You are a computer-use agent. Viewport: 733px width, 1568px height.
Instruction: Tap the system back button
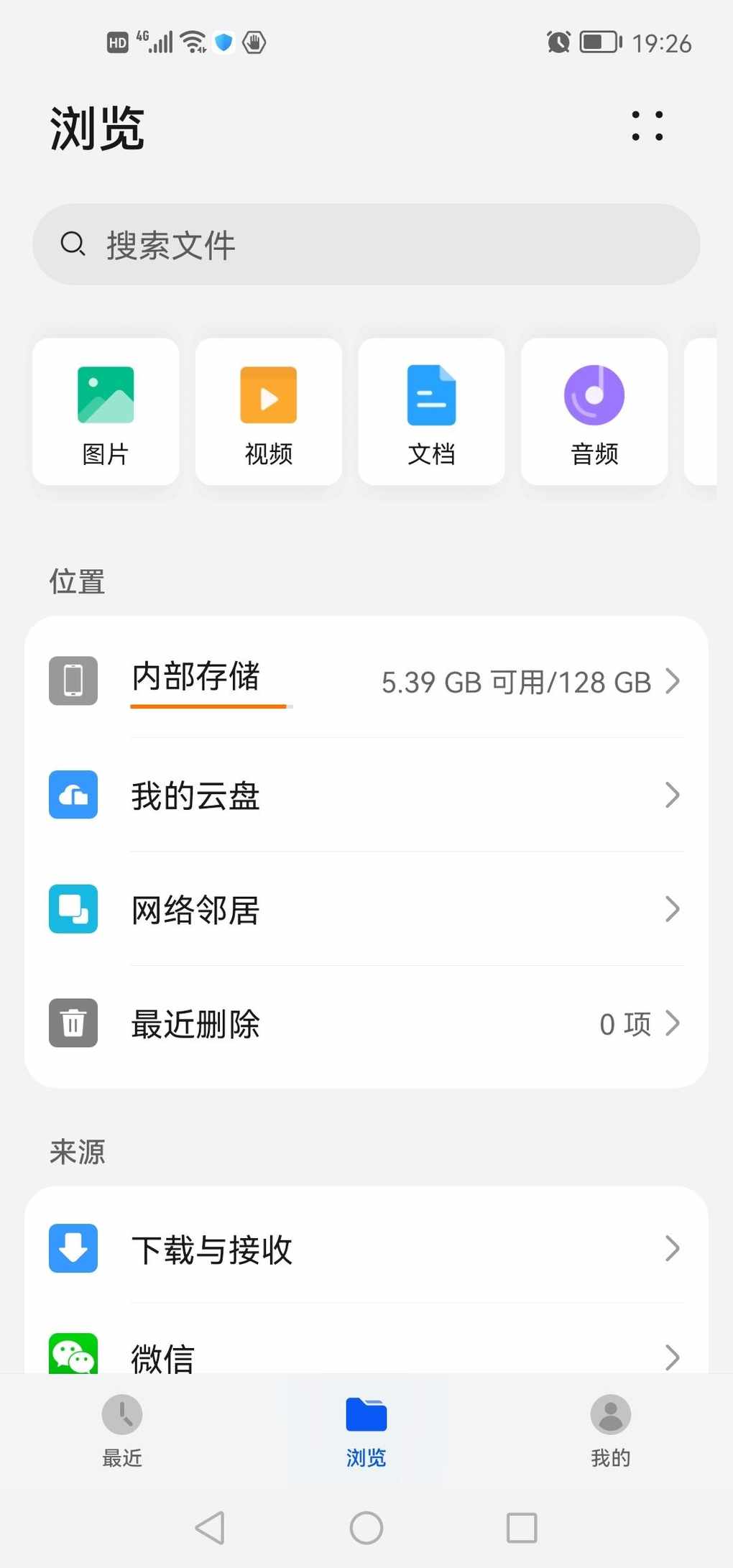point(211,1528)
